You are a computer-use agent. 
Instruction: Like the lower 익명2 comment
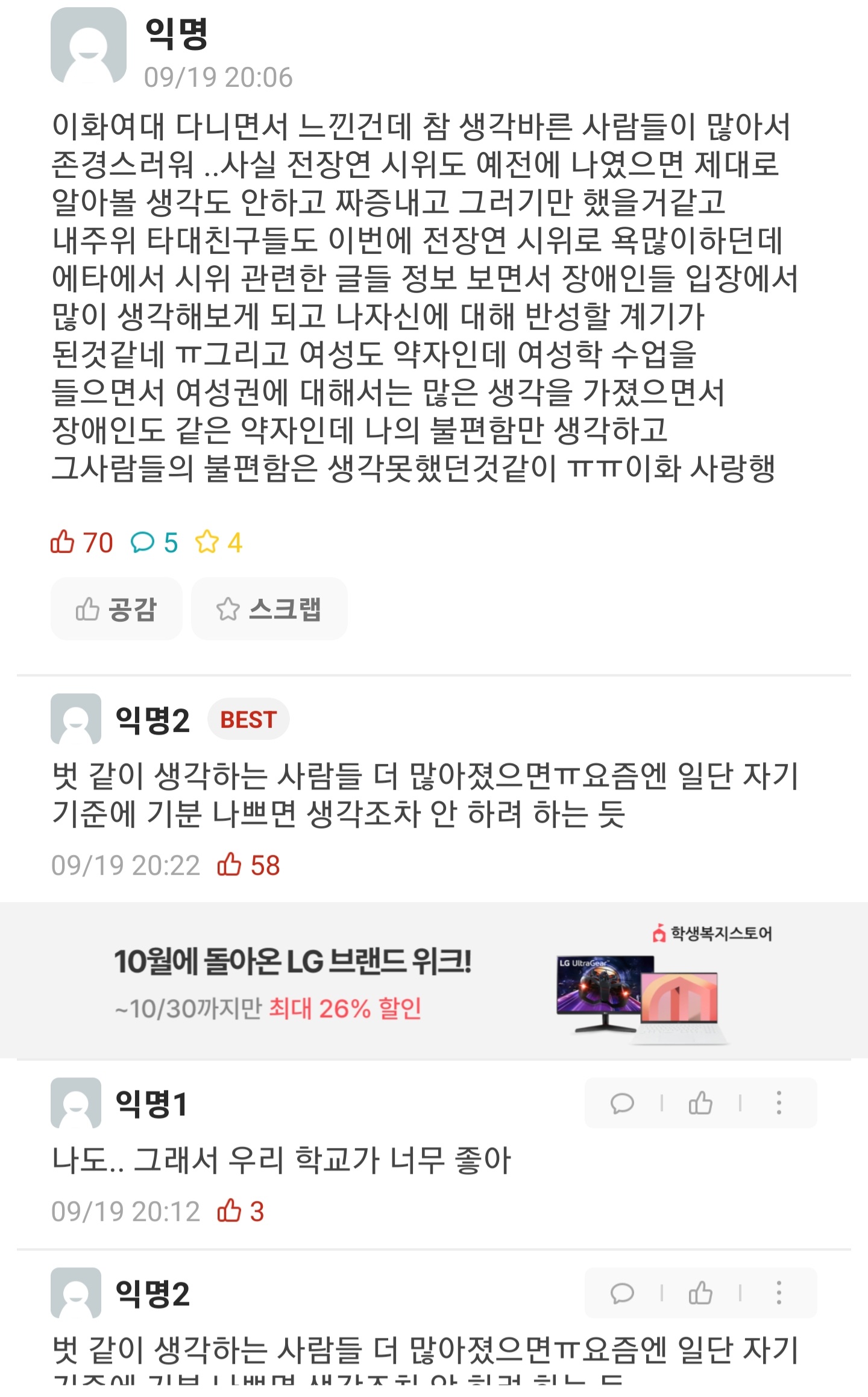[700, 1293]
